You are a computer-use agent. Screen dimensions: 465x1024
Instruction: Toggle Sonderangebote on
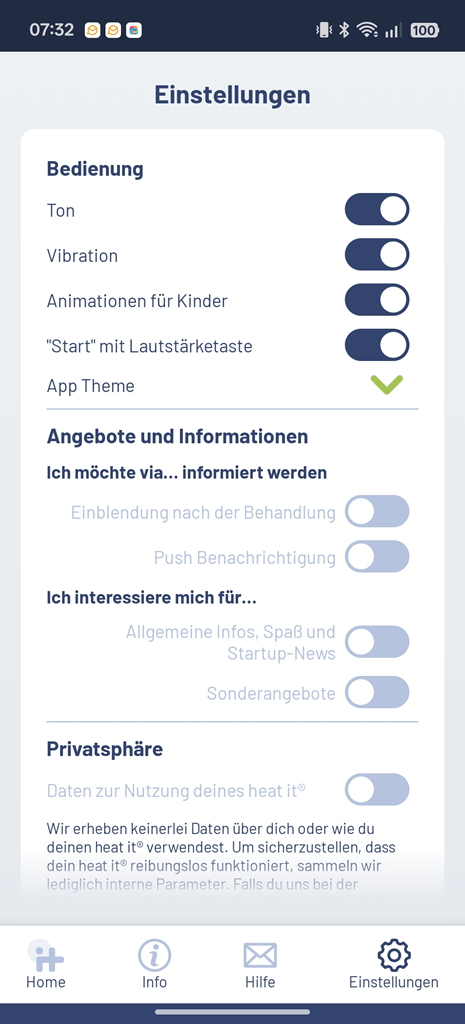(377, 692)
